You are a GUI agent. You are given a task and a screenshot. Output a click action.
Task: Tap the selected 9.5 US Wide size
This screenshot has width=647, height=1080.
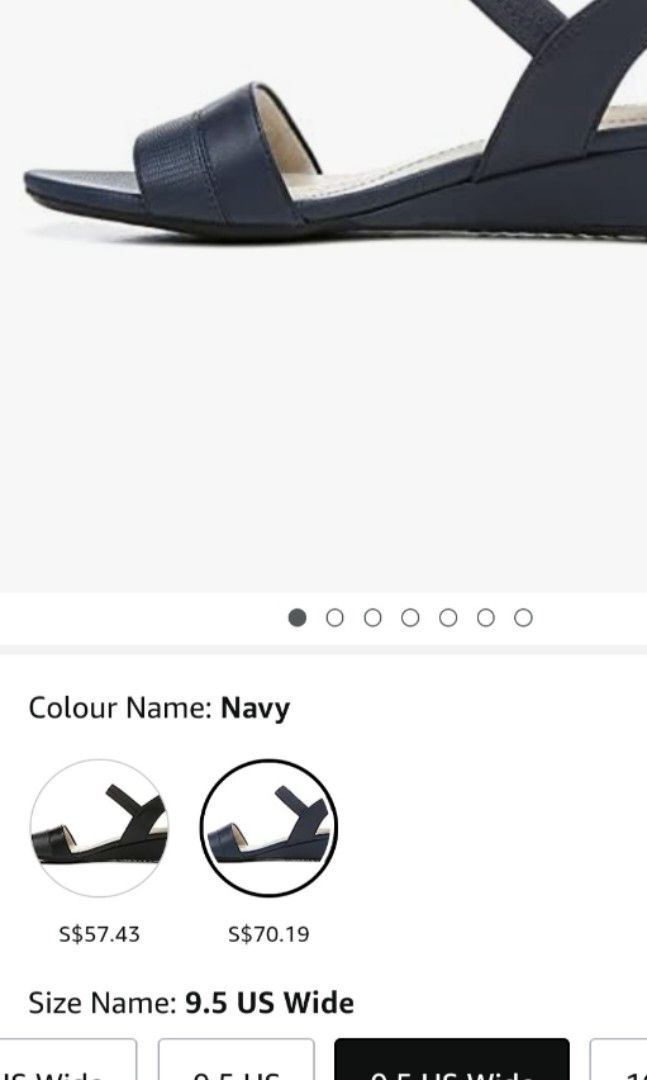pos(451,1062)
